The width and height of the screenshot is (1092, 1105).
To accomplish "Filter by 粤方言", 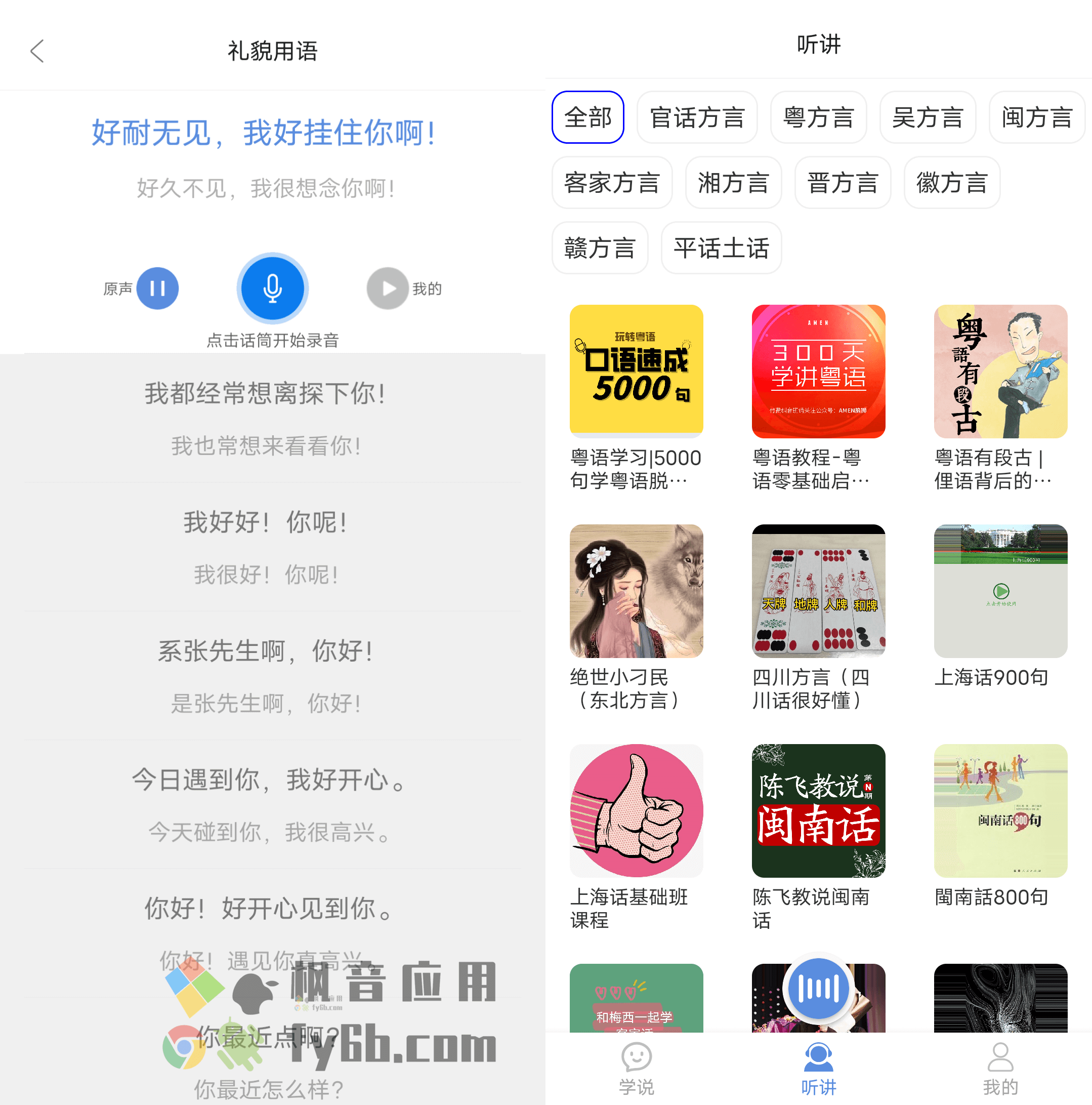I will (818, 117).
